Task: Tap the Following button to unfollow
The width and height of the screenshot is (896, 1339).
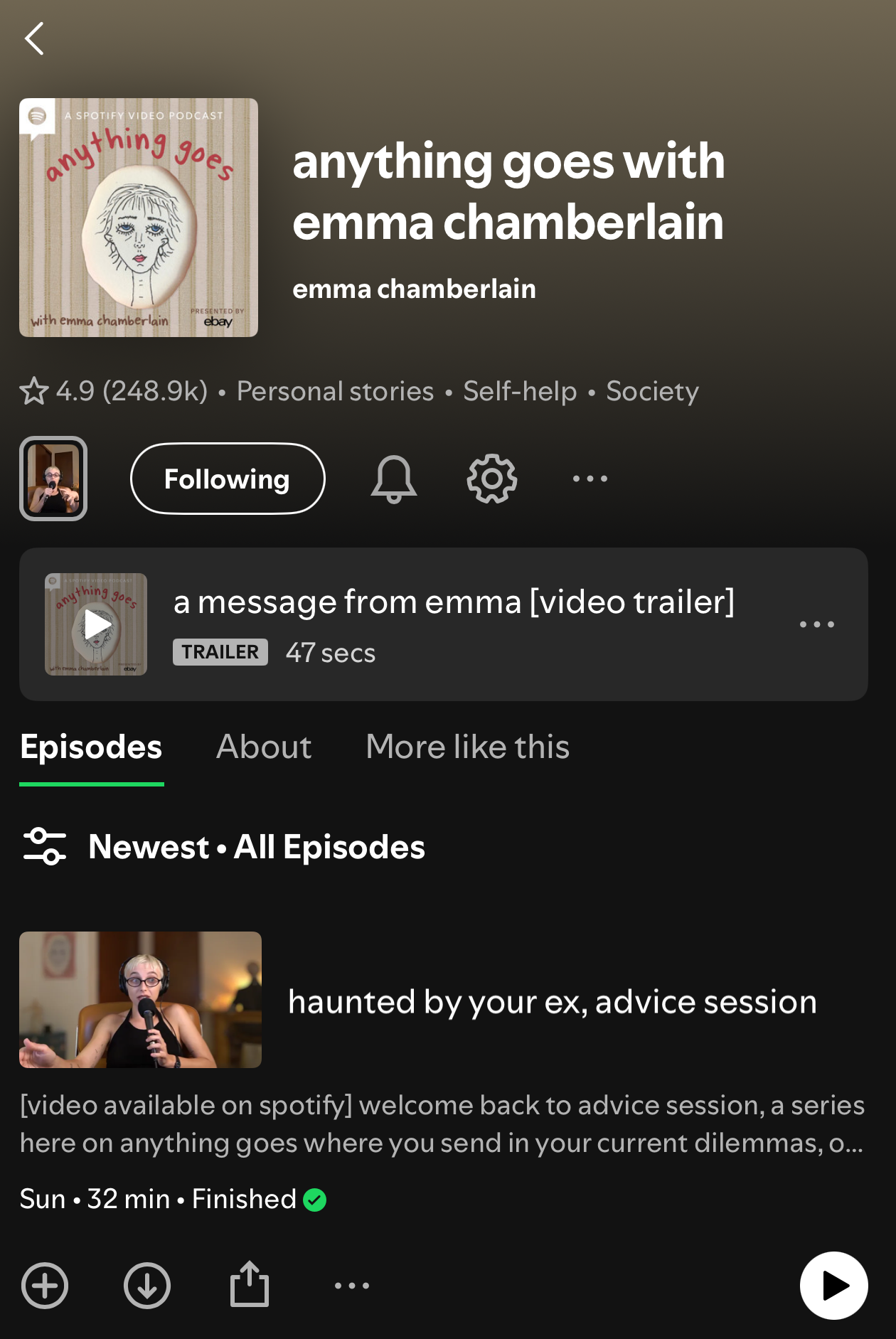Action: click(228, 479)
